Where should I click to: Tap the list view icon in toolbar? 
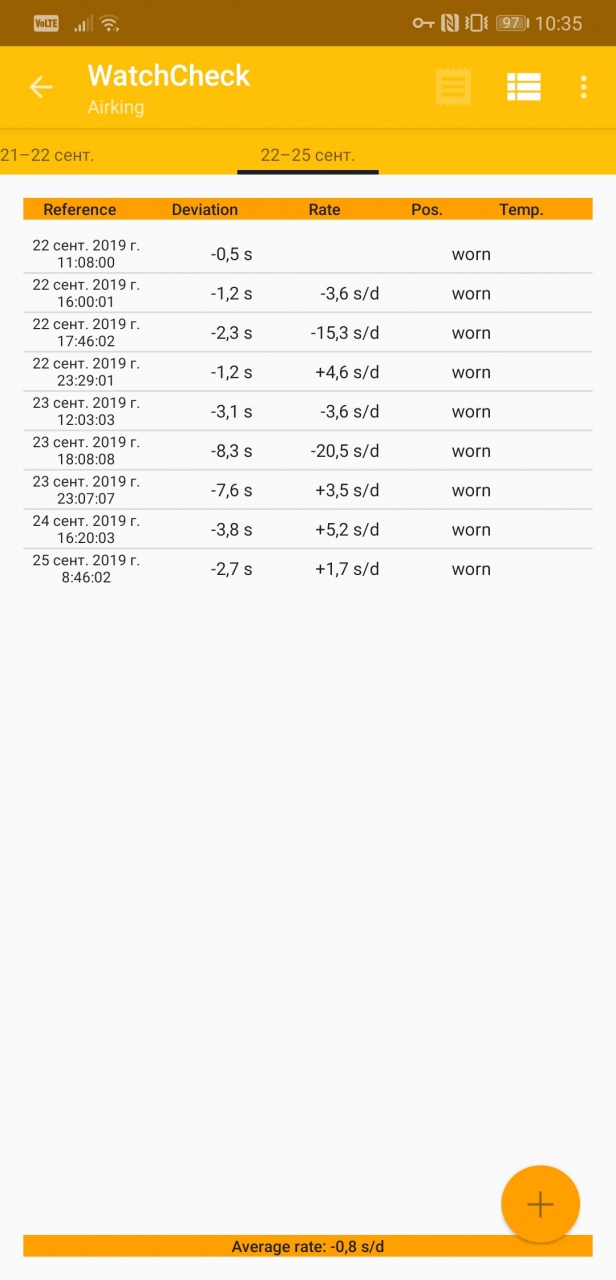[x=523, y=88]
